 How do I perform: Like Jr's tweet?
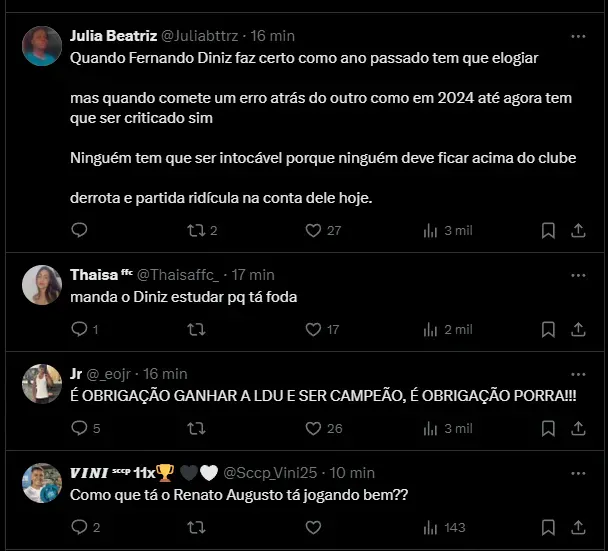[313, 428]
